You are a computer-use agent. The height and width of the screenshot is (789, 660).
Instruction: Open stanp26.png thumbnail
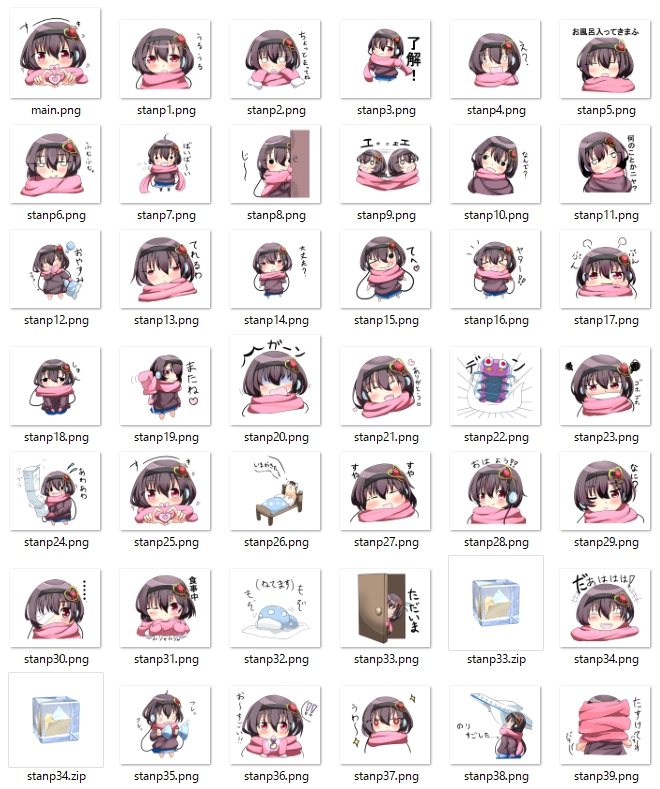[x=275, y=490]
